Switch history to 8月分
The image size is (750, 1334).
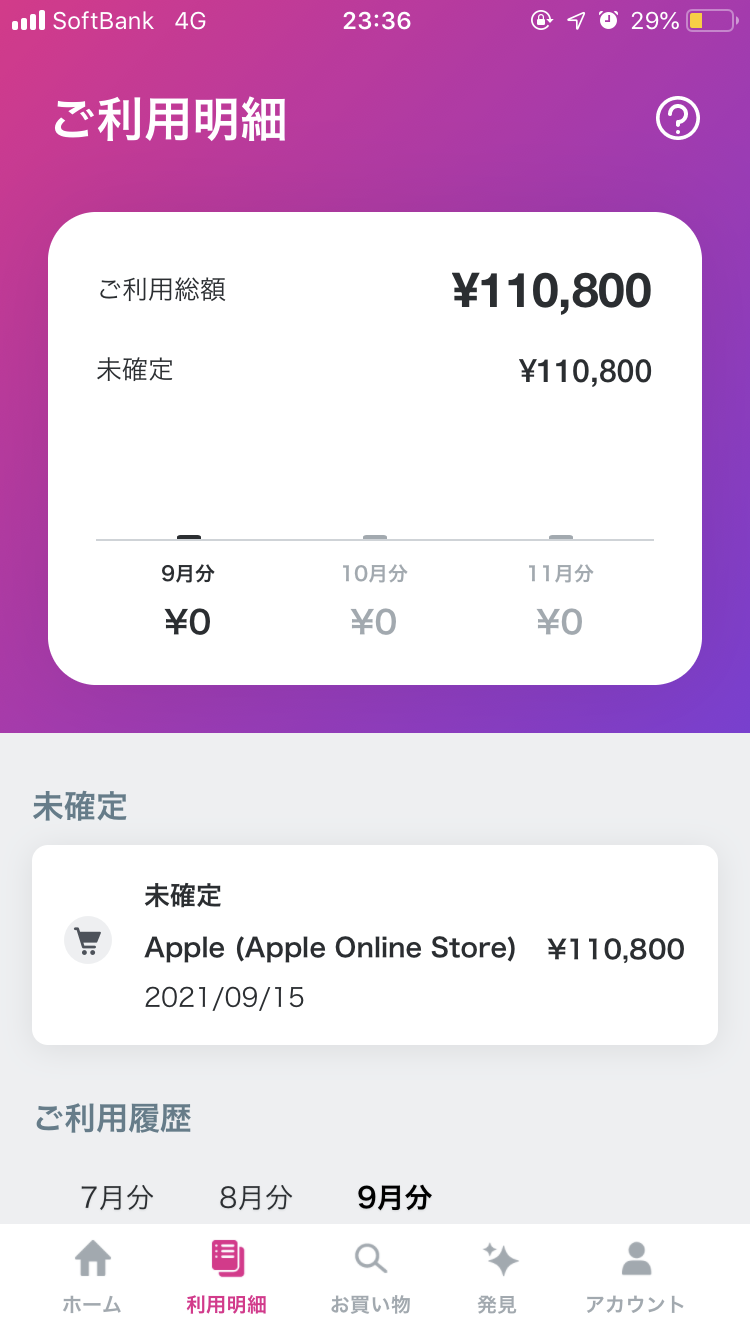click(x=256, y=1197)
